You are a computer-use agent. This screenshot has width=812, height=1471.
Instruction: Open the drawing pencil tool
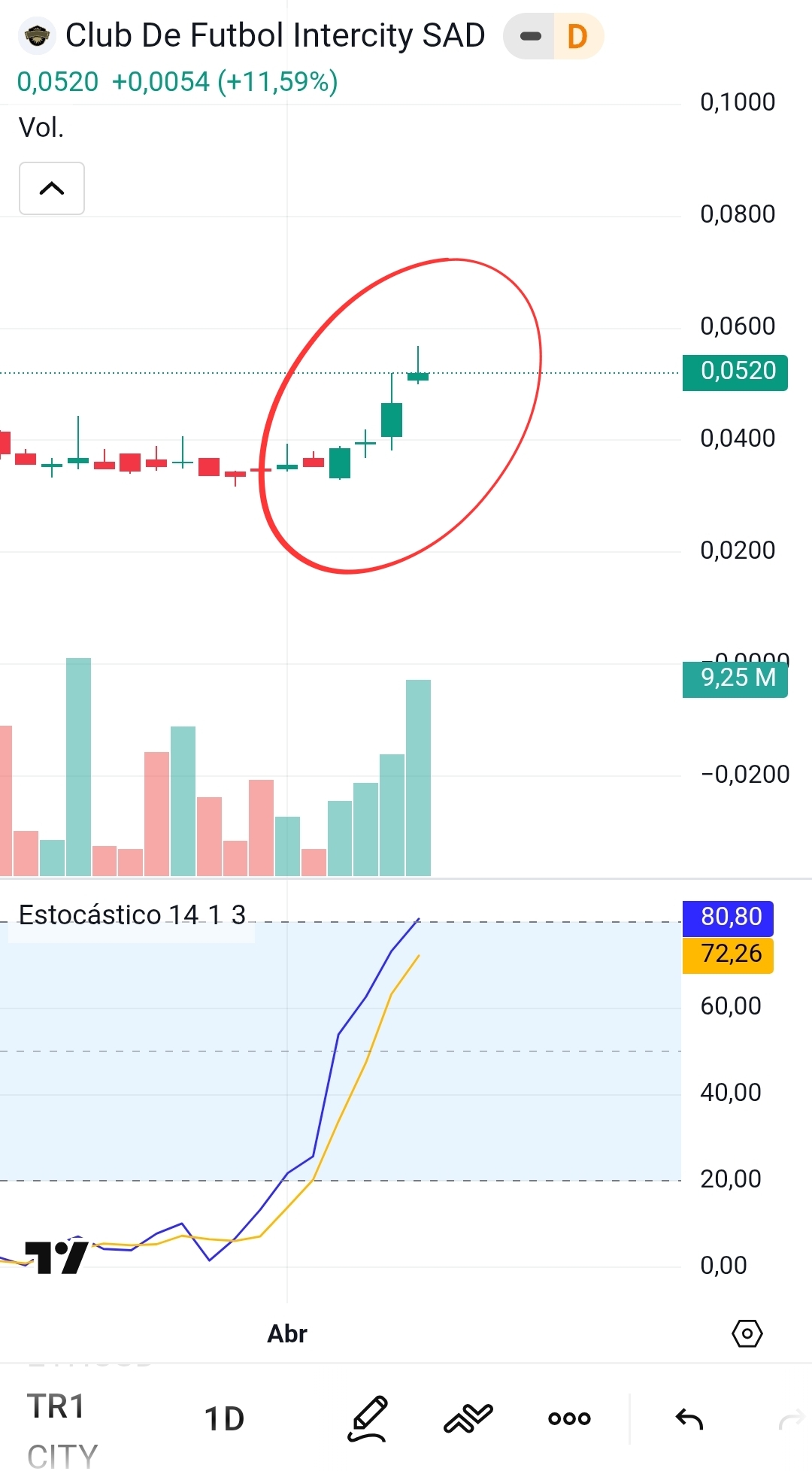(368, 1419)
